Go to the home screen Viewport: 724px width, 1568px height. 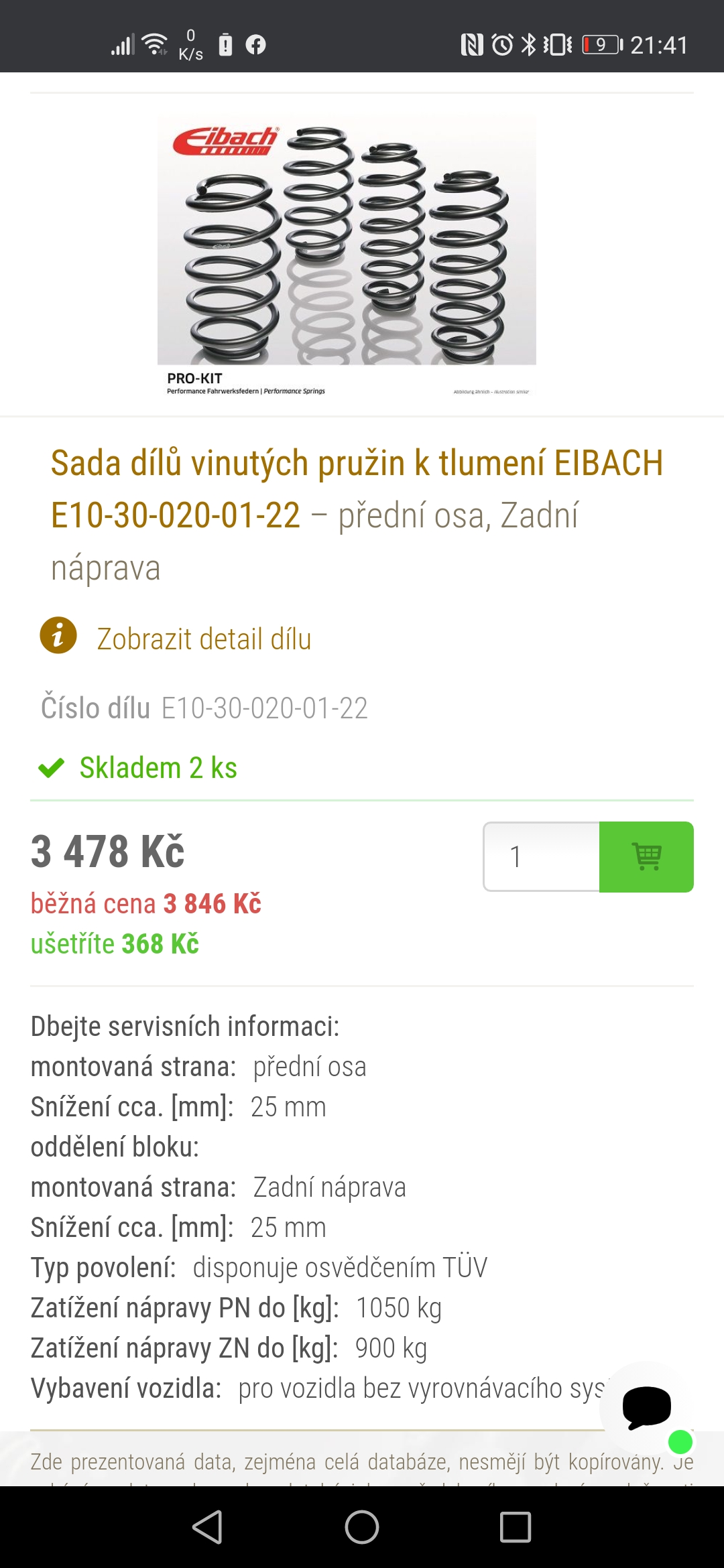362,1527
